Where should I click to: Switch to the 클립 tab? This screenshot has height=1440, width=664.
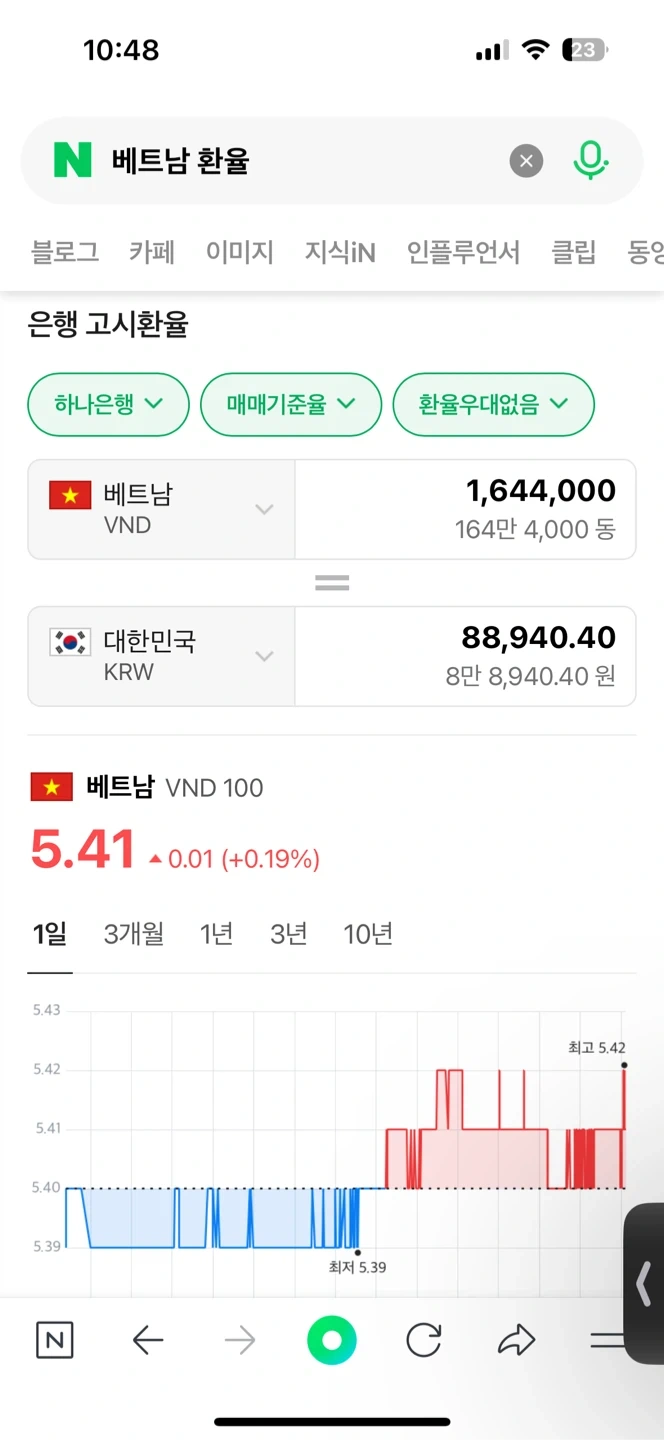coord(574,252)
